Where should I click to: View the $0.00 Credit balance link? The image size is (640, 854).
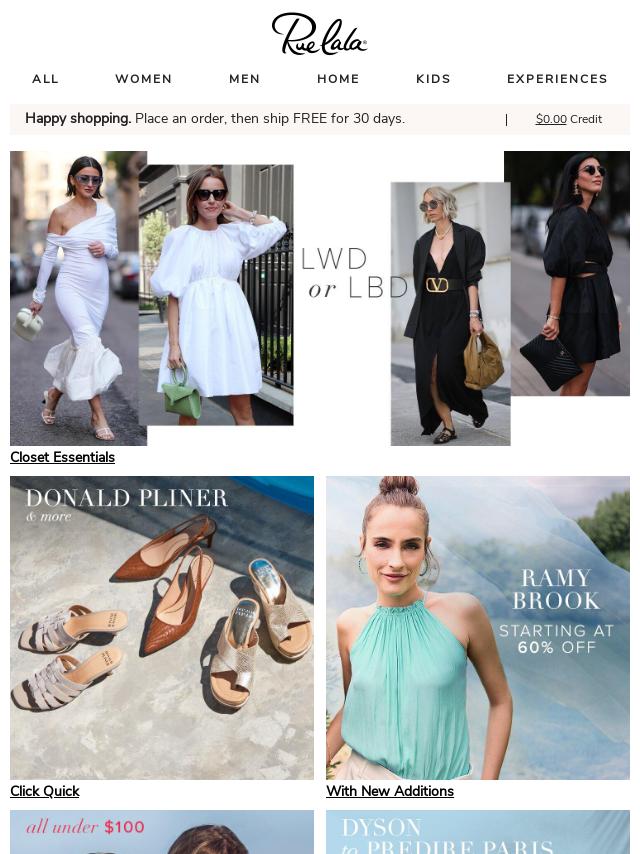568,119
